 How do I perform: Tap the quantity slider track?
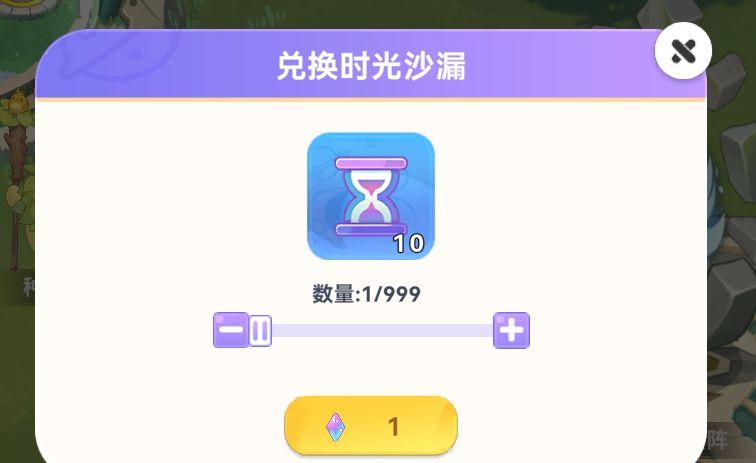[380, 330]
